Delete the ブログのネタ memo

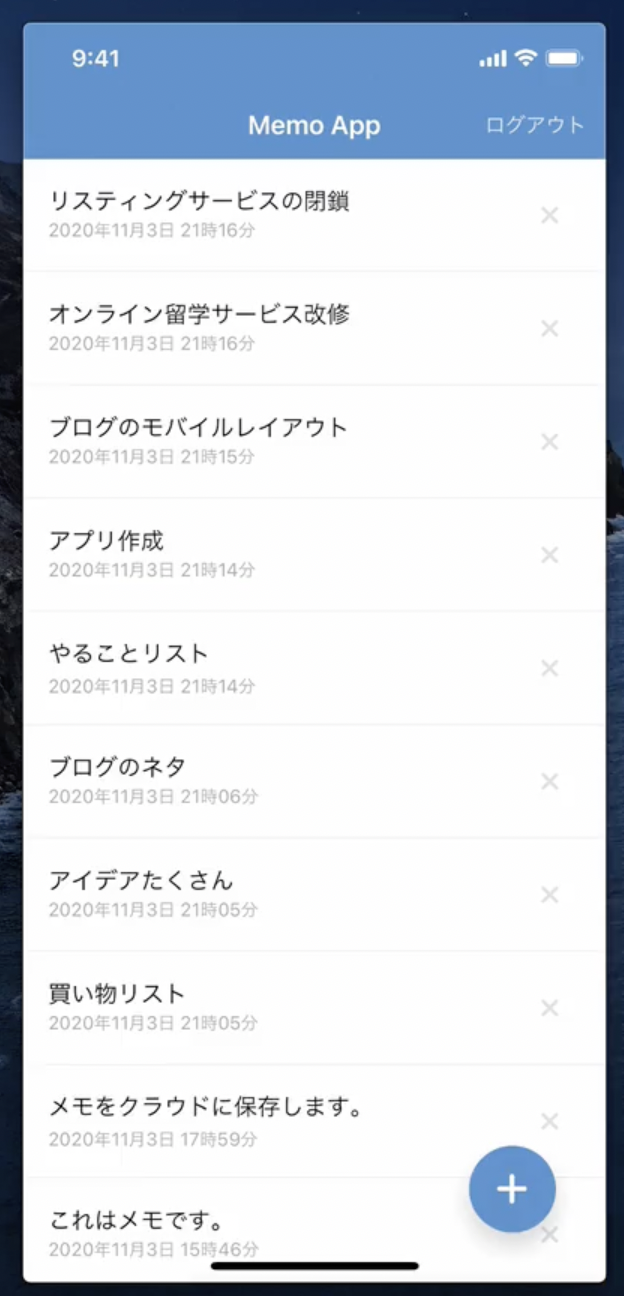click(x=549, y=781)
